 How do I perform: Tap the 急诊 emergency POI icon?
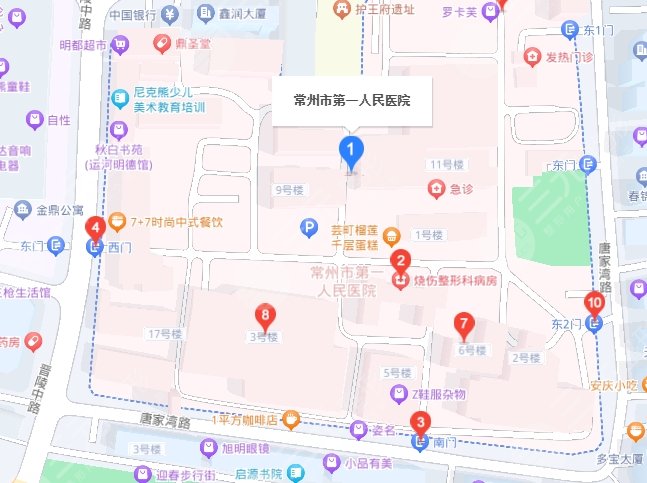tap(436, 187)
